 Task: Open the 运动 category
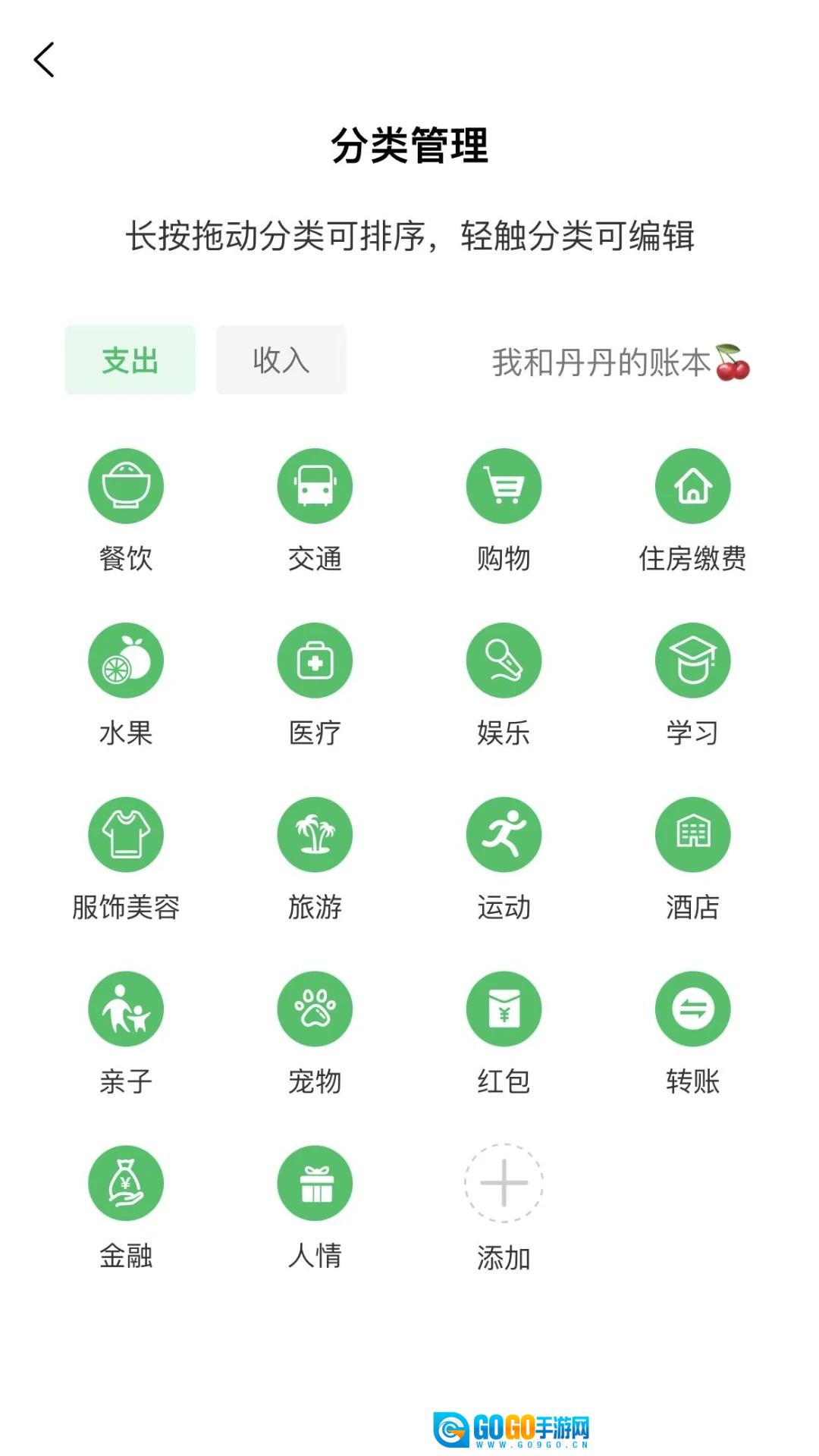point(504,836)
